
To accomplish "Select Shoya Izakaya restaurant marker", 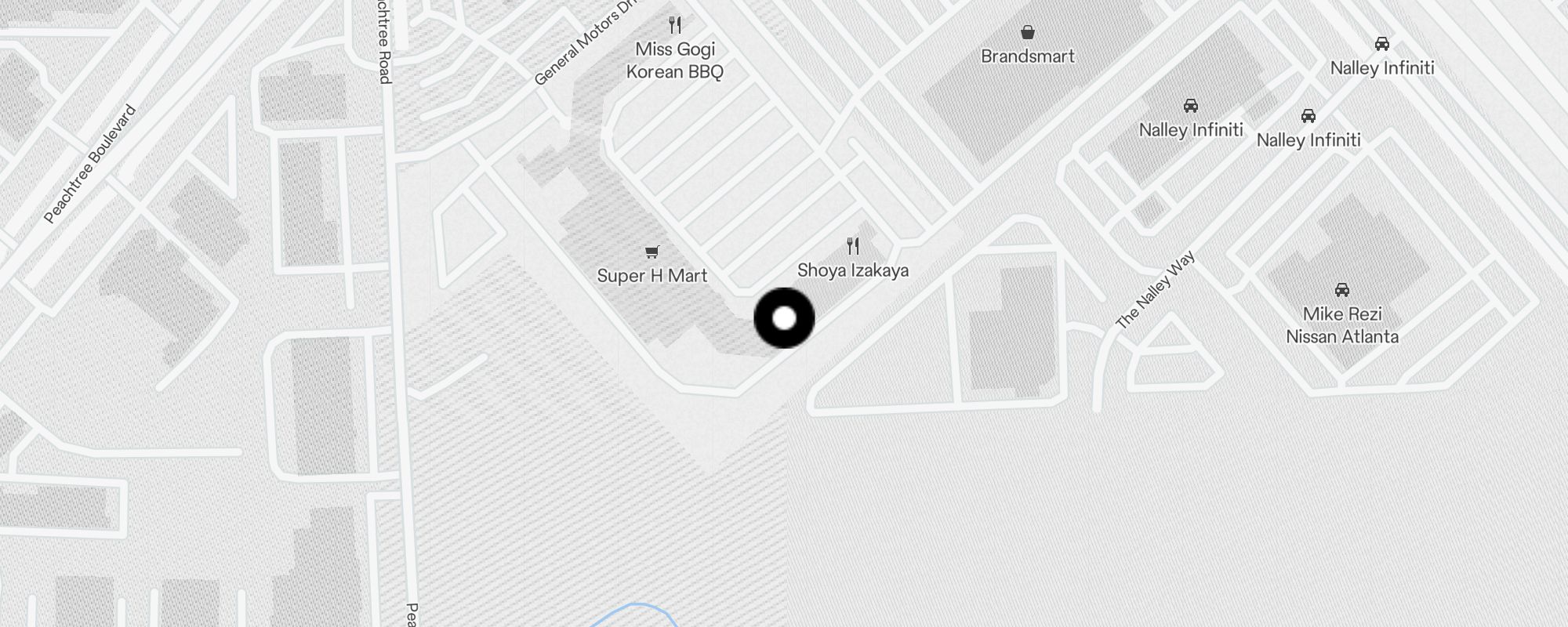I will point(853,247).
